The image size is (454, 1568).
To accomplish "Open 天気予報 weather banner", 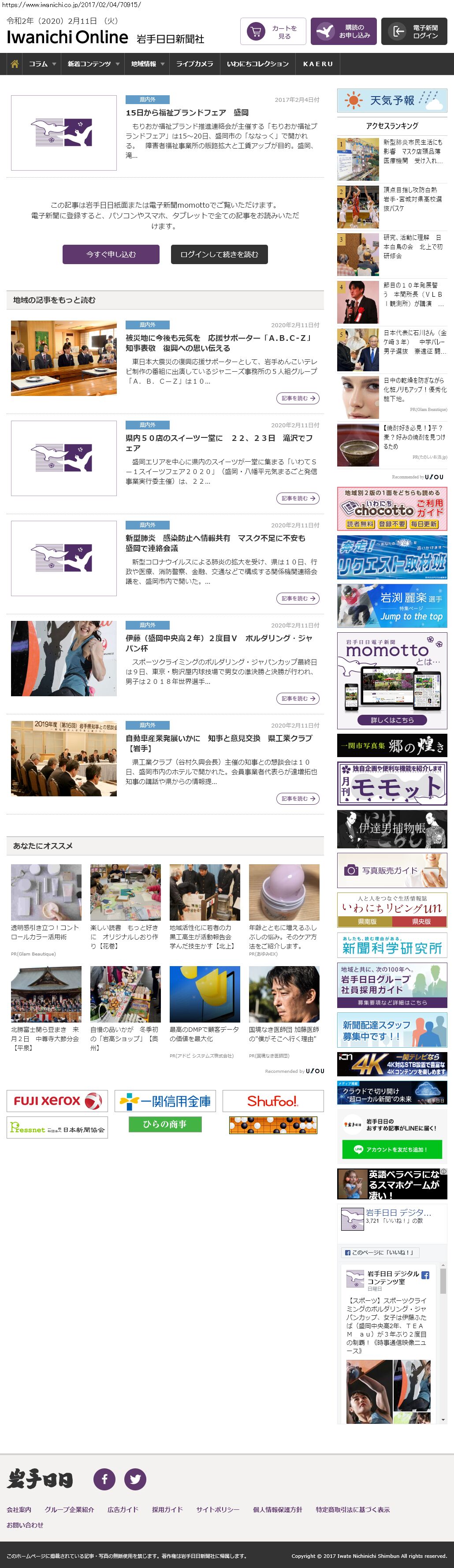I will coord(392,101).
